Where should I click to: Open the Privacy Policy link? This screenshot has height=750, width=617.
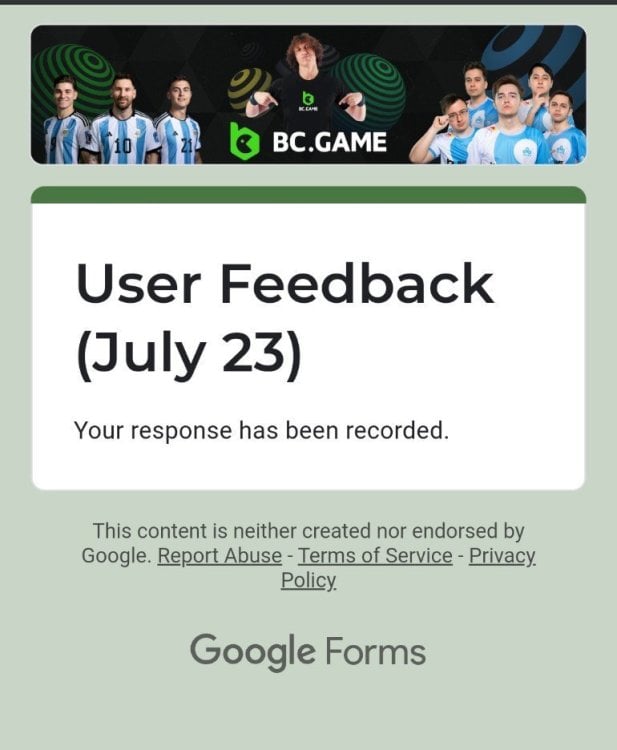502,556
